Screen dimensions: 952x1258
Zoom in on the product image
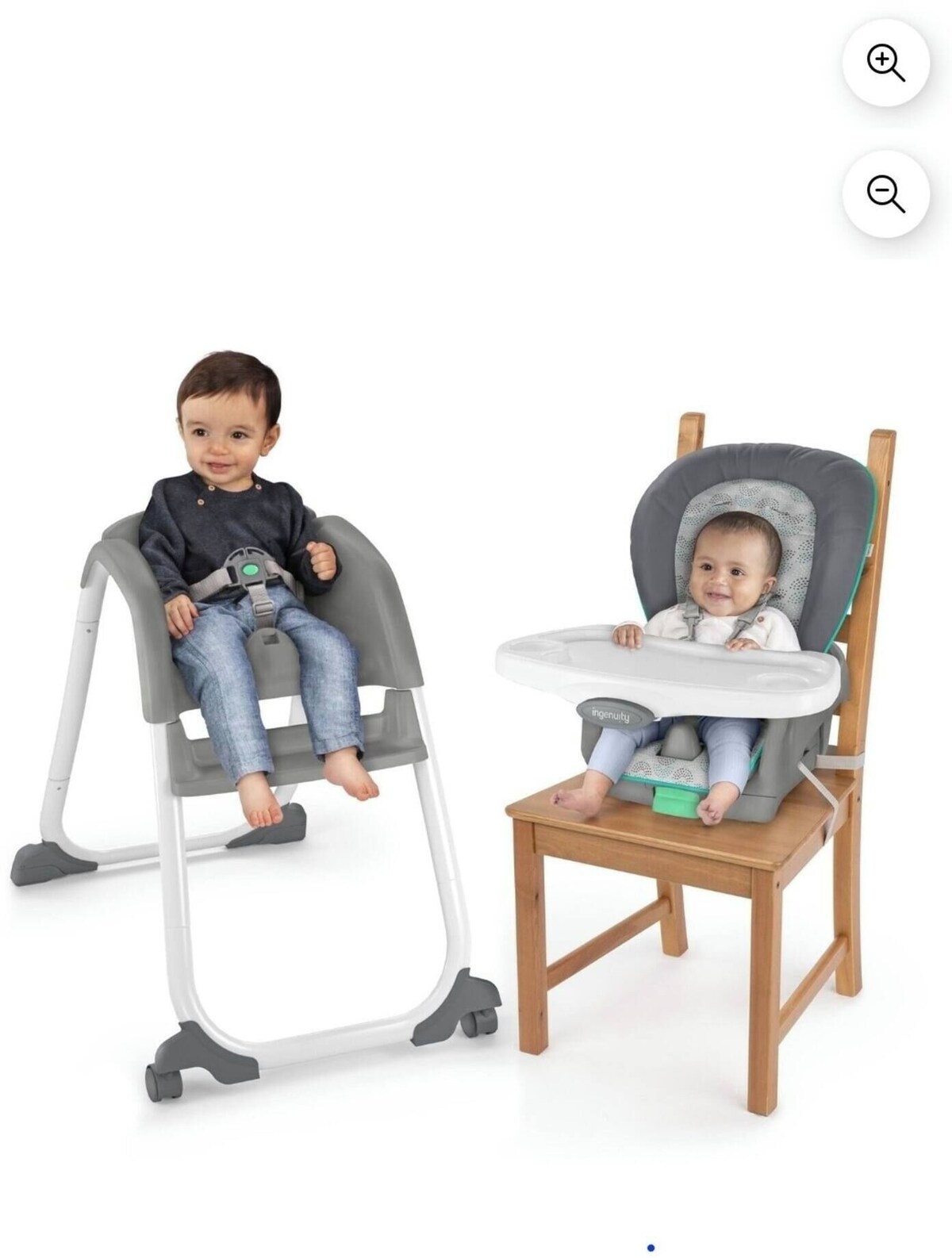coord(885,63)
